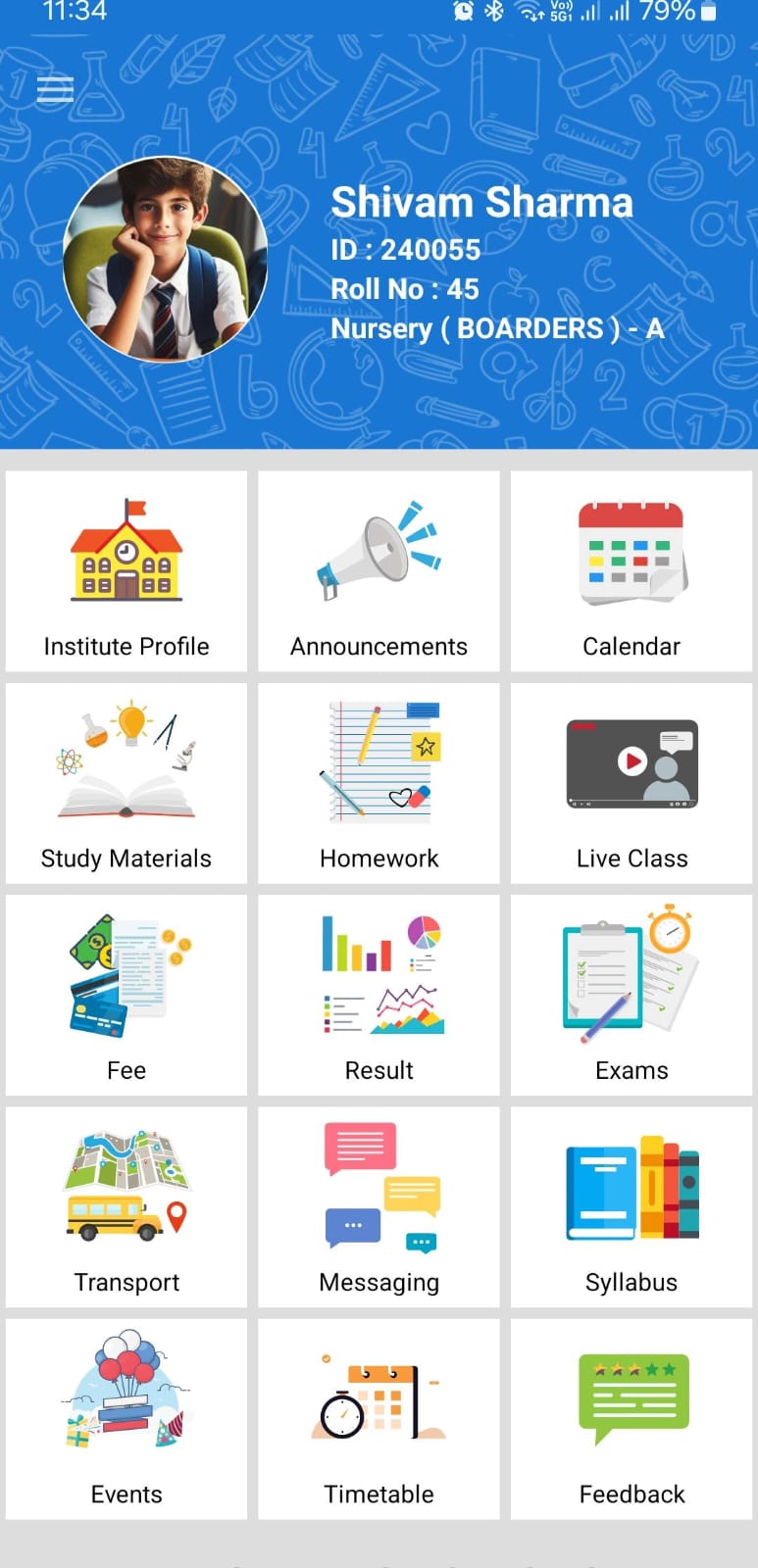View the Result section
Screen dimensions: 758x1568
pos(379,996)
